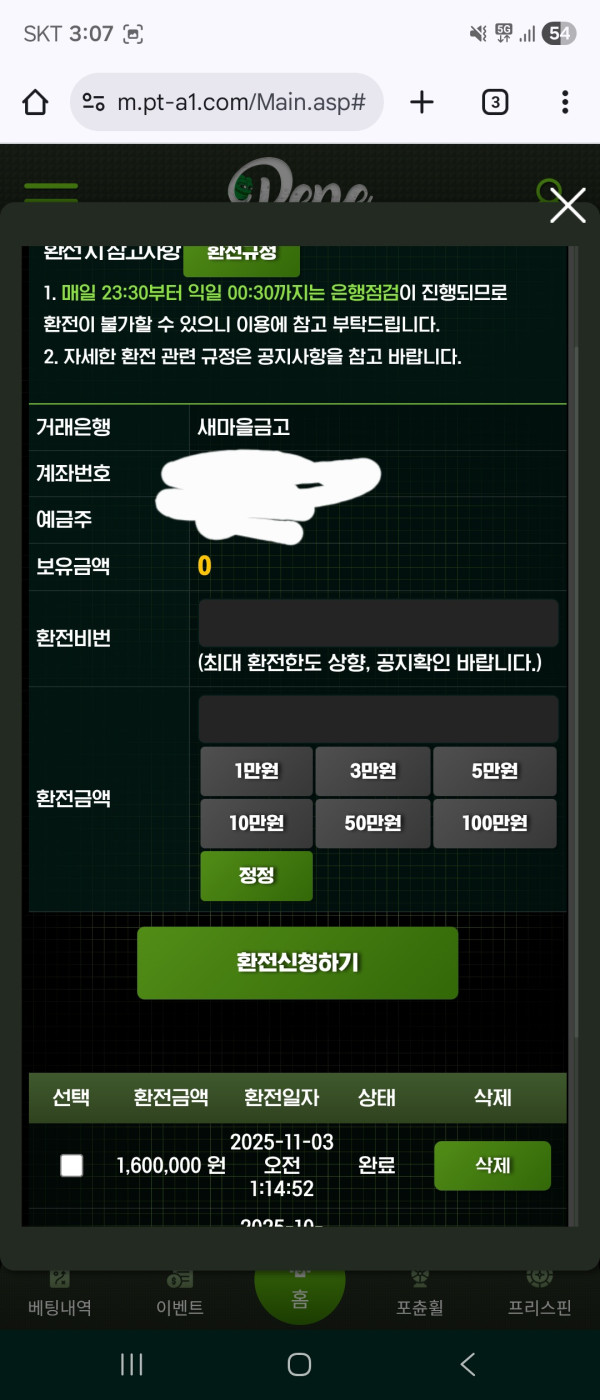Go back with the system back button

pos(467,1364)
